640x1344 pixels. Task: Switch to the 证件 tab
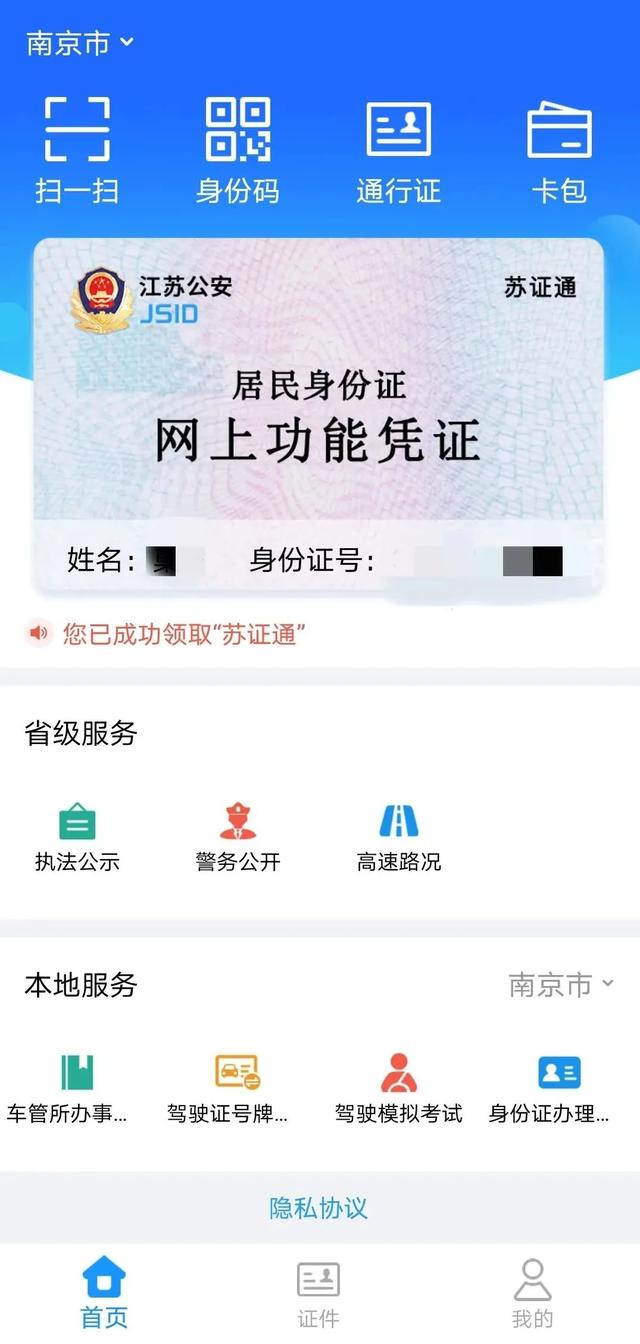pos(318,1293)
